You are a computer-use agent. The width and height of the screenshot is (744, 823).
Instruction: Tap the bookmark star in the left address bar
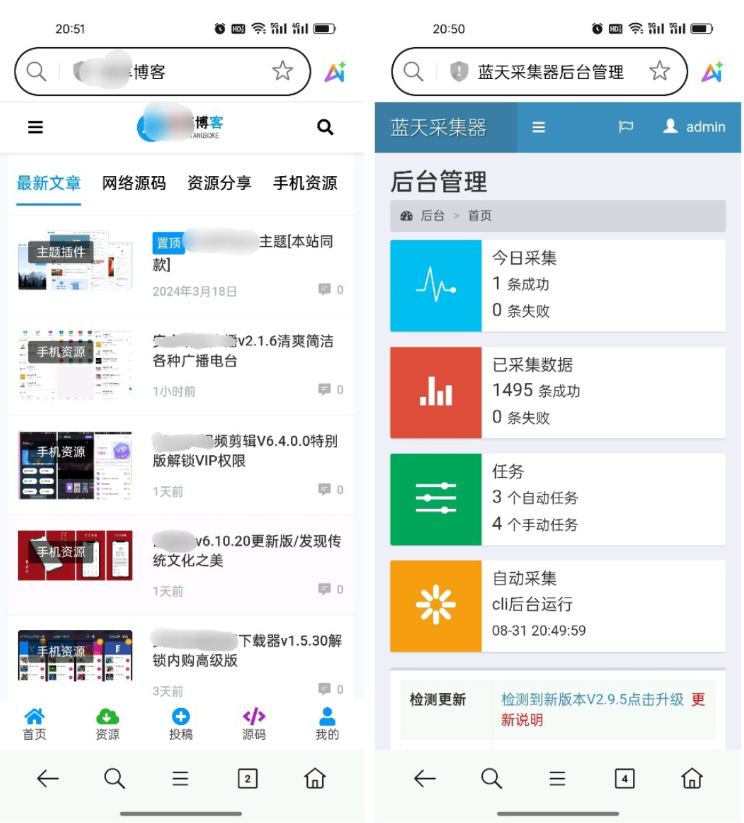[x=283, y=72]
